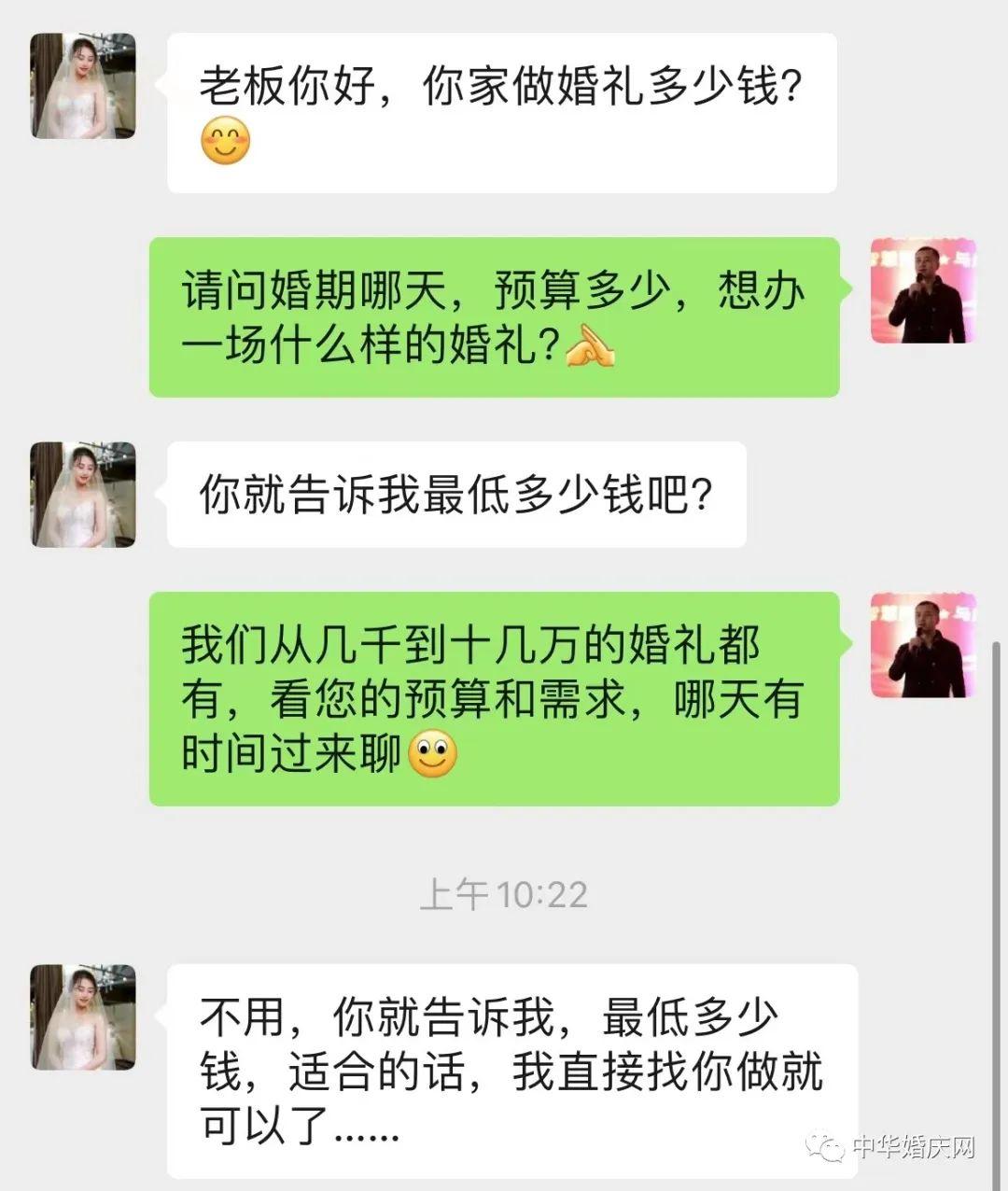View profile from avatar beside '你就告诉我最低多少钱吧'
The image size is (1008, 1191).
tap(83, 494)
